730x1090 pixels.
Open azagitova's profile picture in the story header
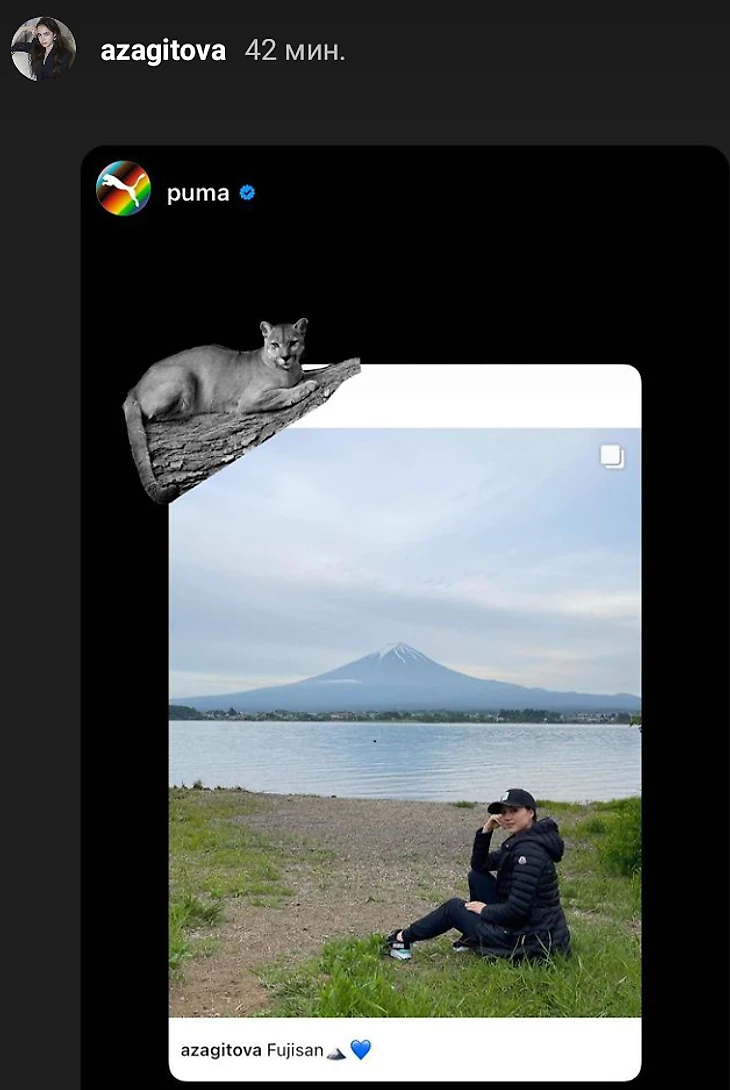(x=43, y=49)
